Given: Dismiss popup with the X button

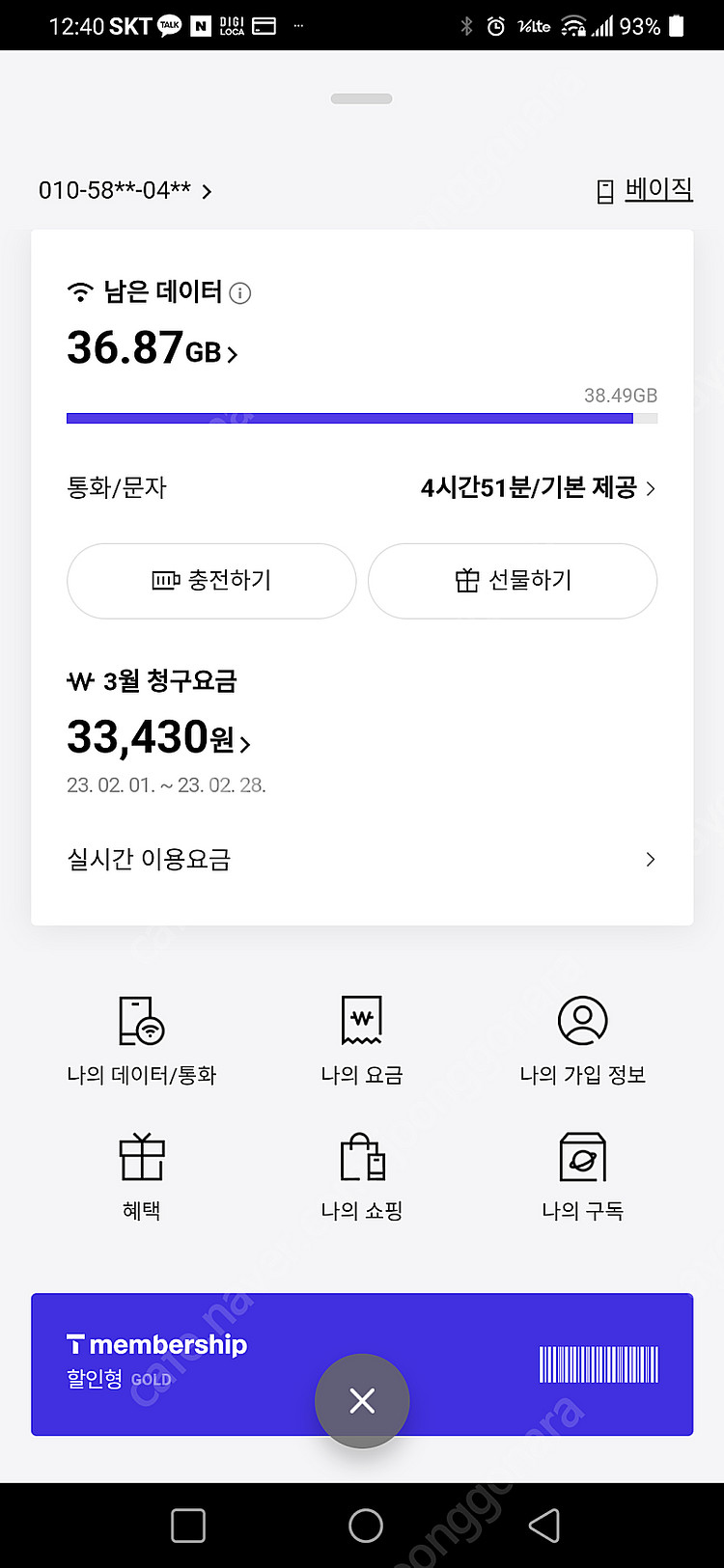Looking at the screenshot, I should pos(362,1400).
